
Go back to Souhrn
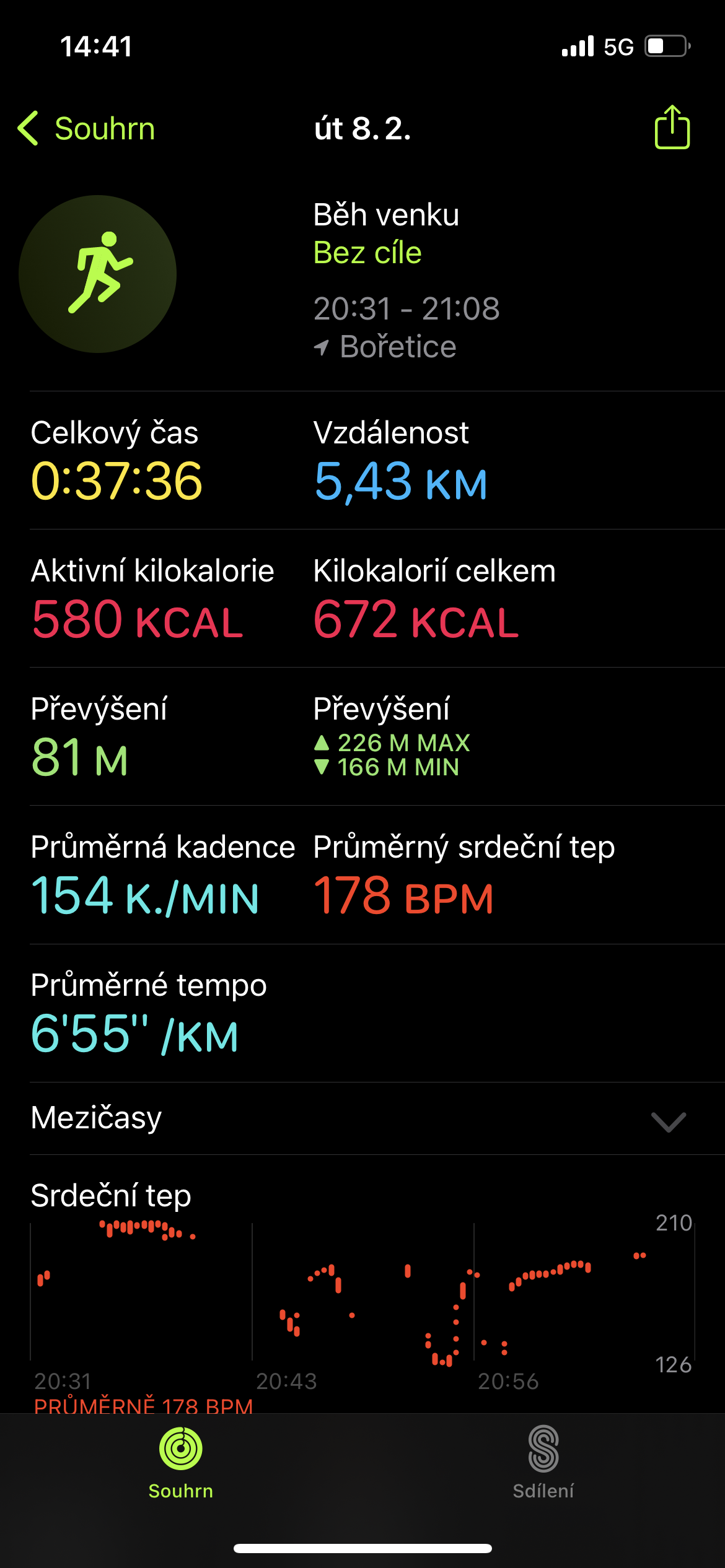click(x=86, y=129)
